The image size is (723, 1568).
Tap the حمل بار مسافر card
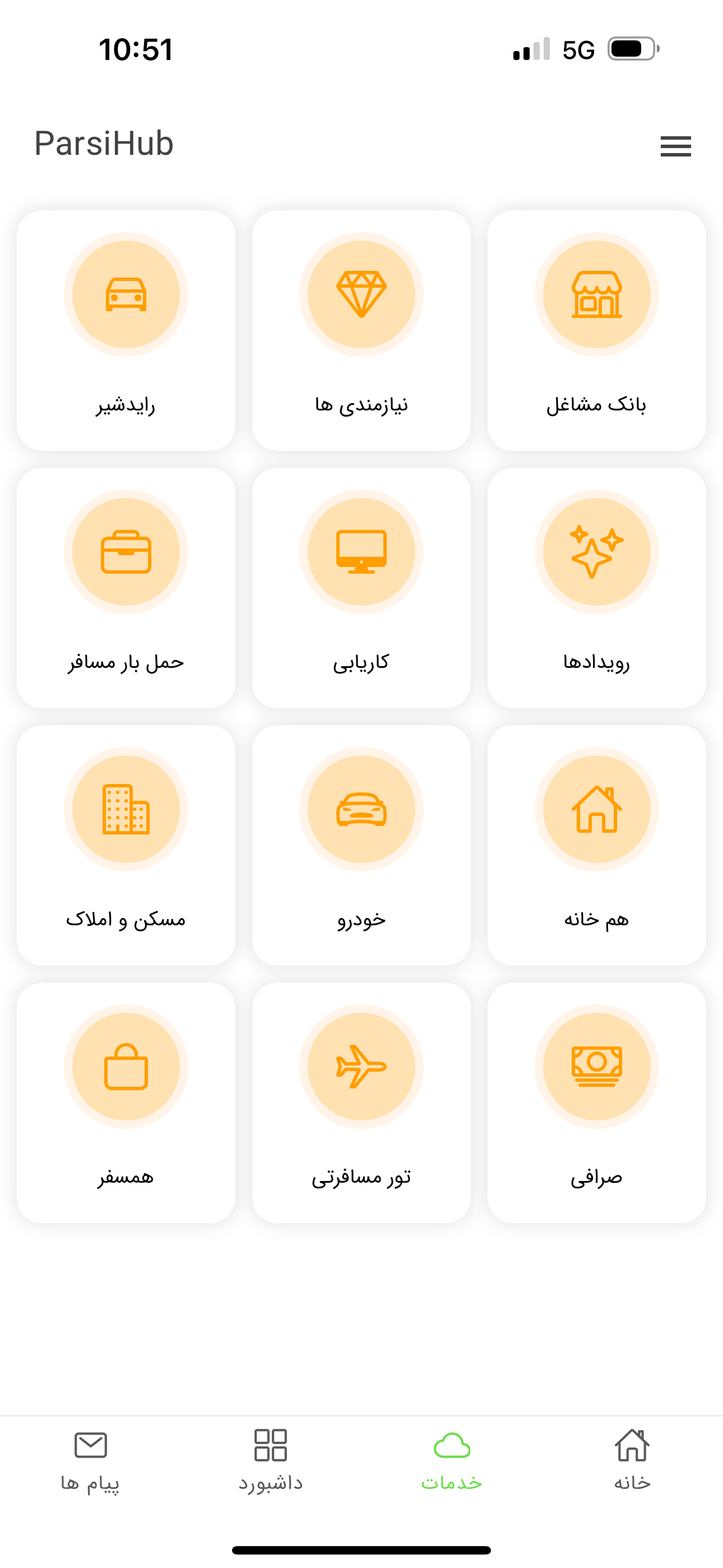[126, 587]
